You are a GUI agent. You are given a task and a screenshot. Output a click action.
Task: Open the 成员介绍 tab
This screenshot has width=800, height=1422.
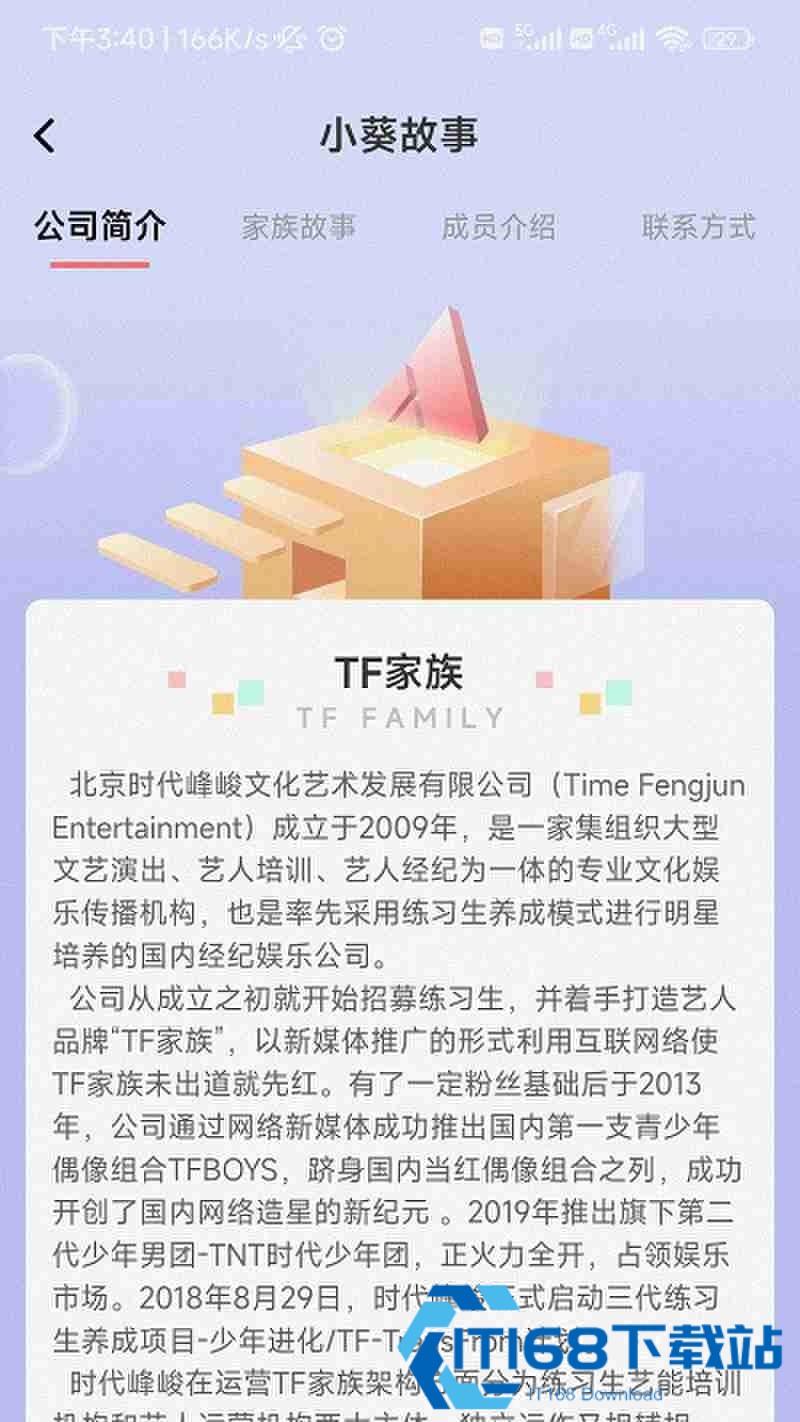pos(499,227)
